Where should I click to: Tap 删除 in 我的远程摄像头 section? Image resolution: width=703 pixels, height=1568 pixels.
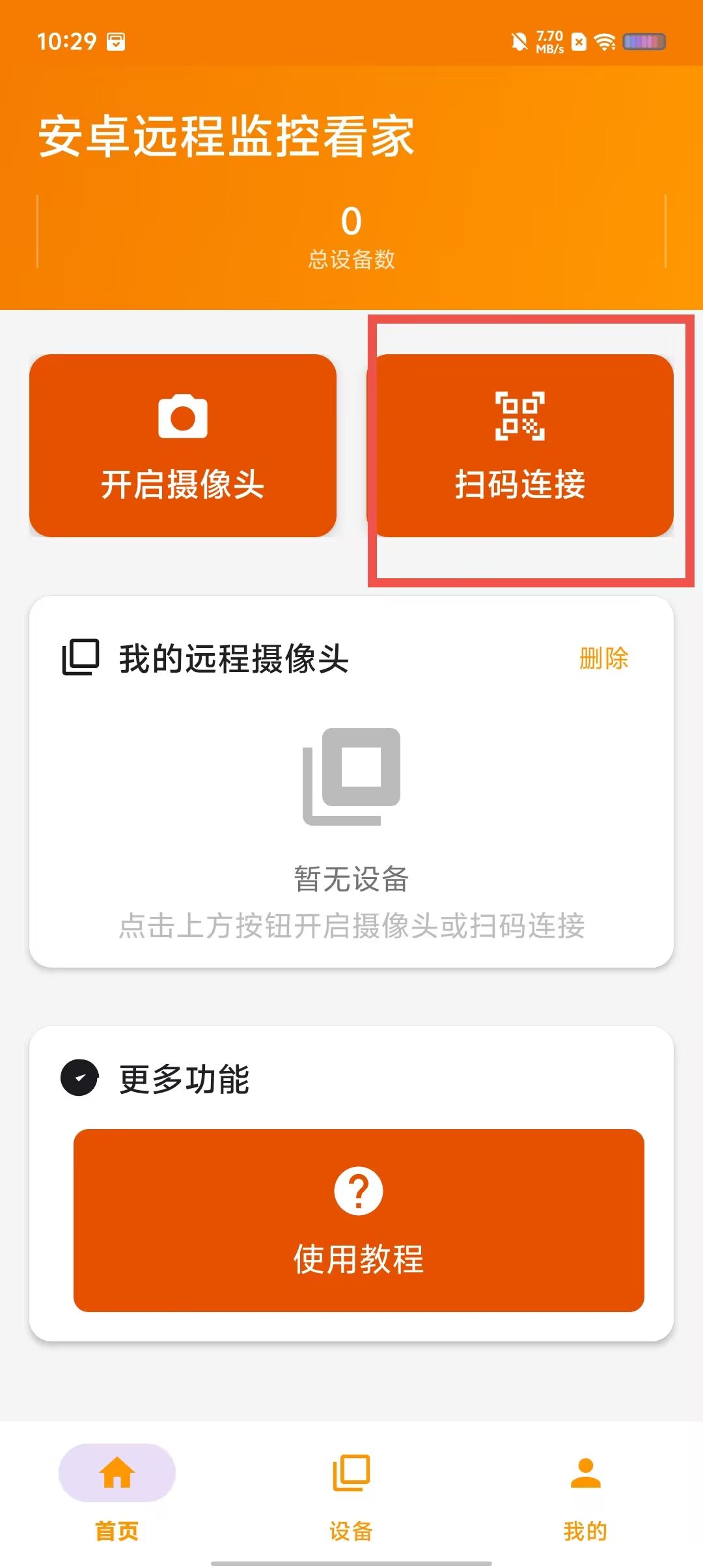coord(603,658)
